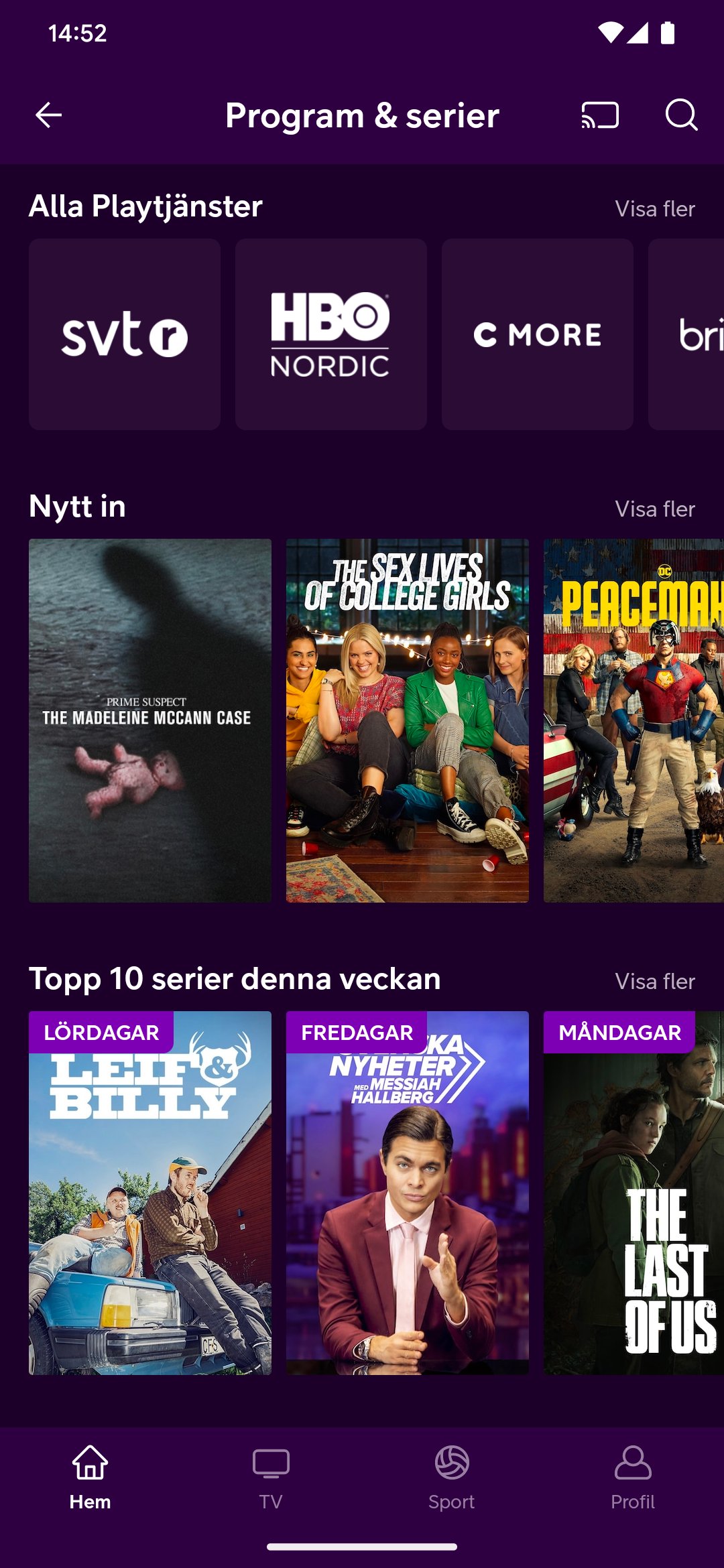Select the HBO Nordic service tile
724x1568 pixels.
[x=331, y=334]
